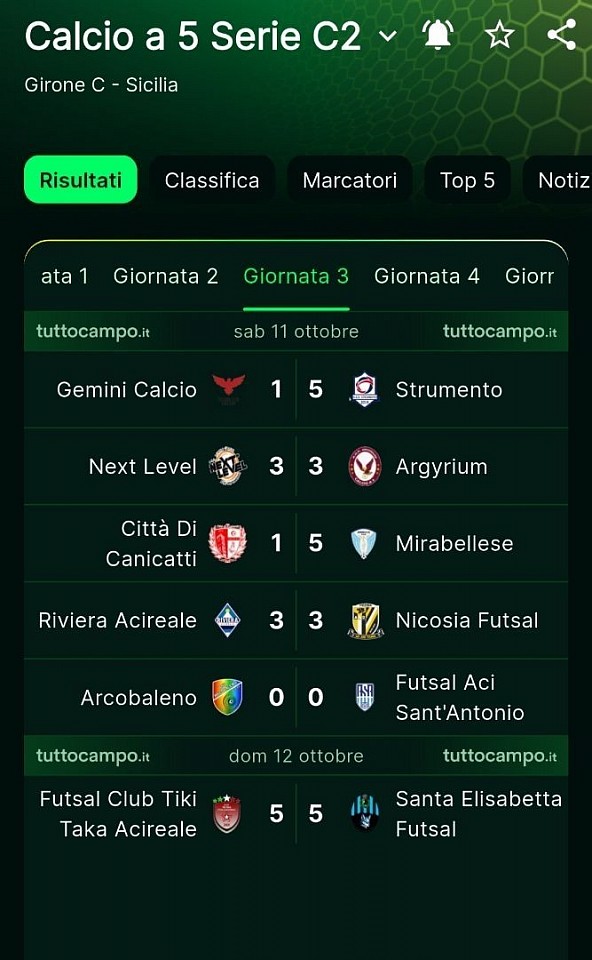Open the Riviera Acireale vs Nicosia Futsal match
This screenshot has height=960, width=592.
coord(296,621)
